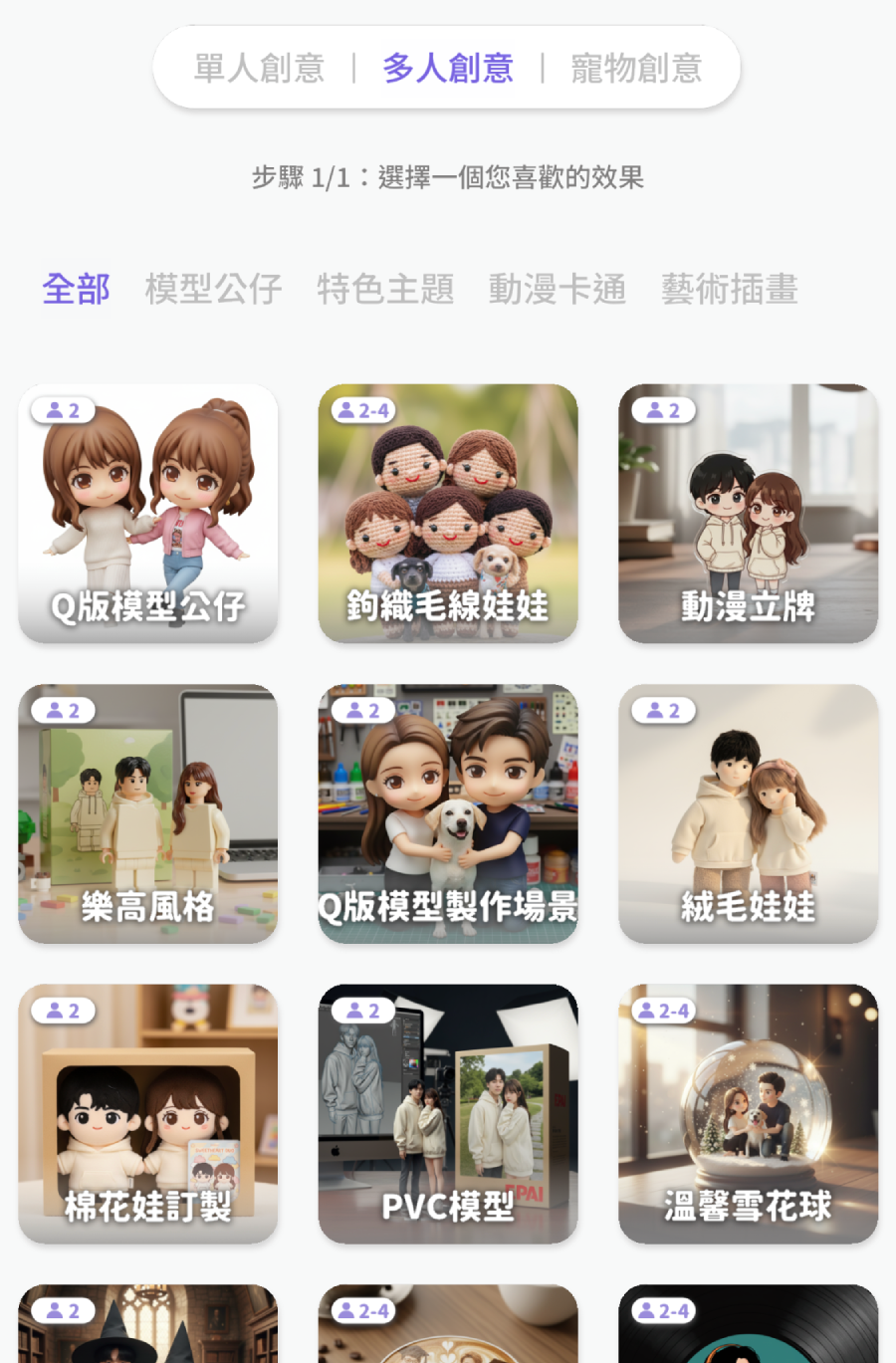896x1363 pixels.
Task: Open the 鉤織毛線娃娃 effect
Action: point(448,513)
